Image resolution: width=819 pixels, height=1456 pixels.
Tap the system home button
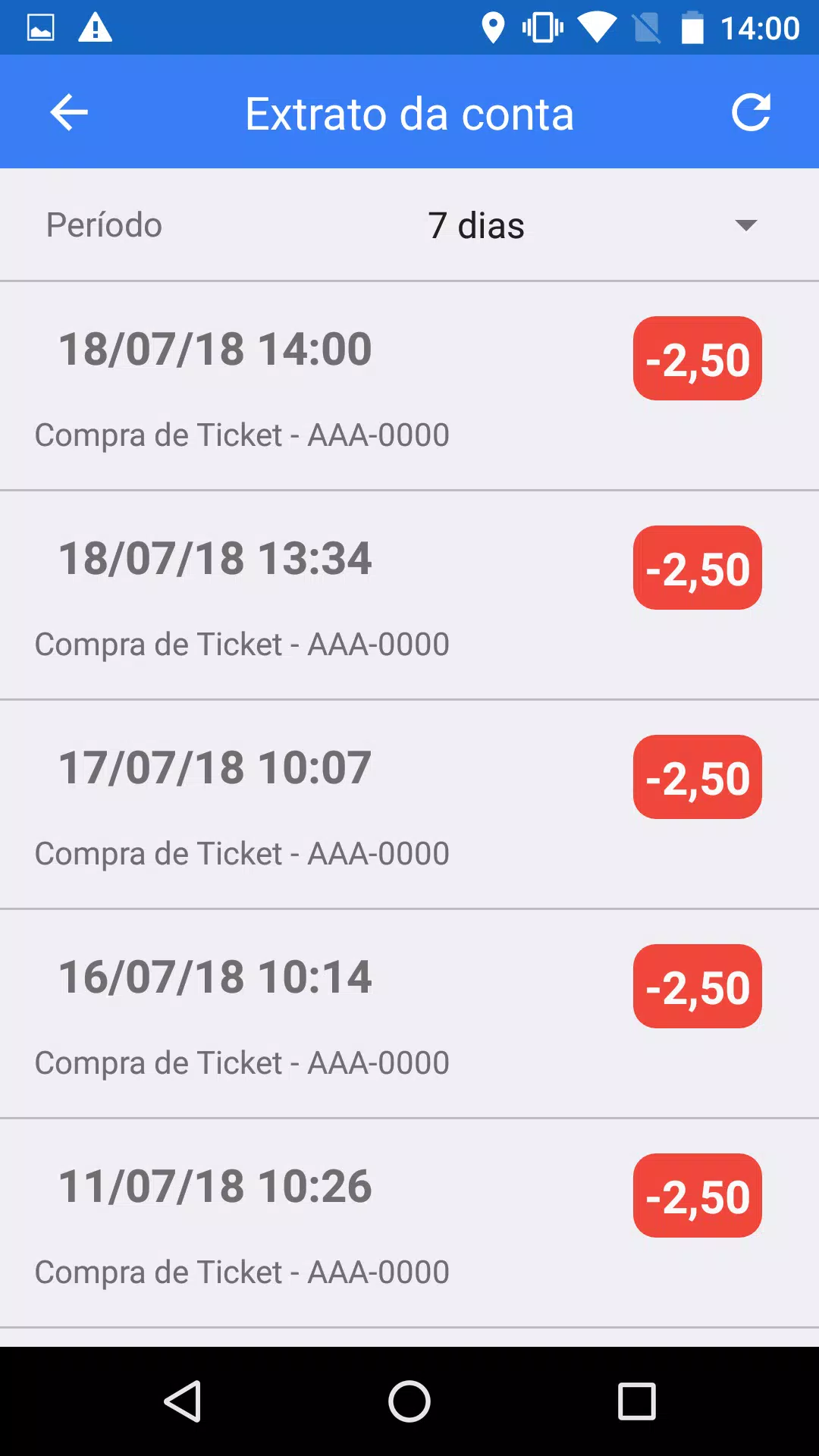[409, 1401]
